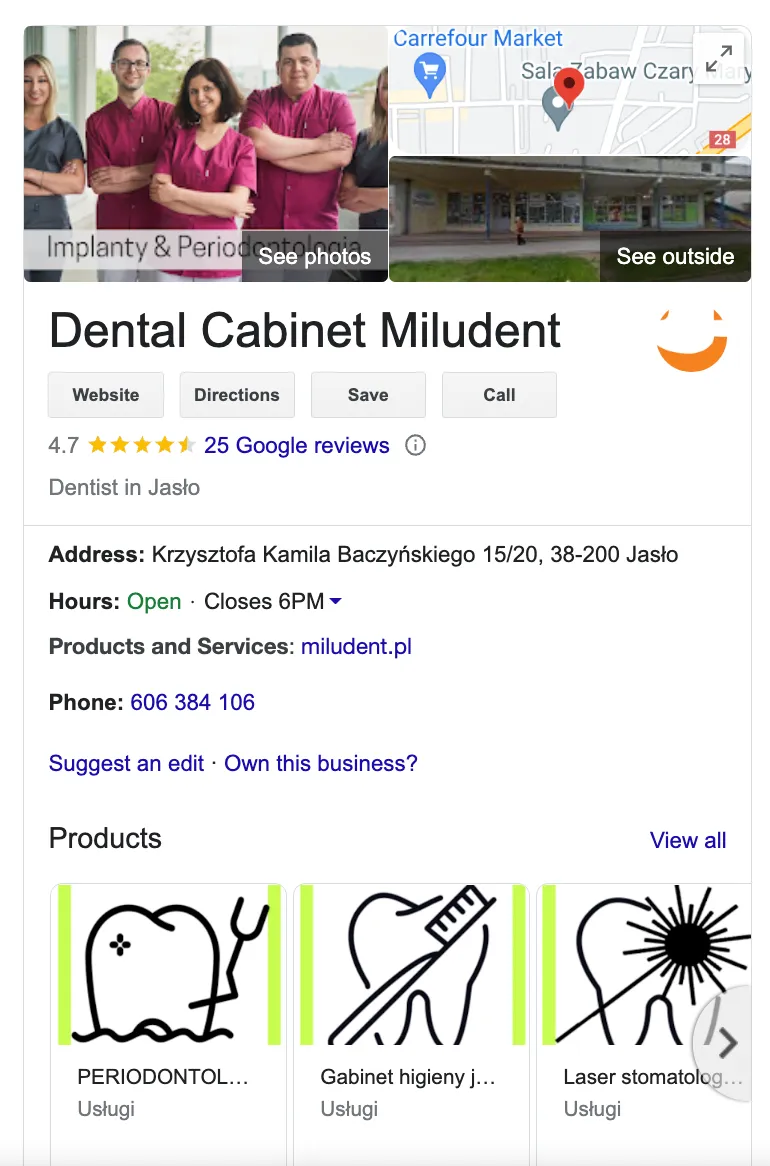Select Suggest an edit
The width and height of the screenshot is (770, 1166).
[126, 764]
